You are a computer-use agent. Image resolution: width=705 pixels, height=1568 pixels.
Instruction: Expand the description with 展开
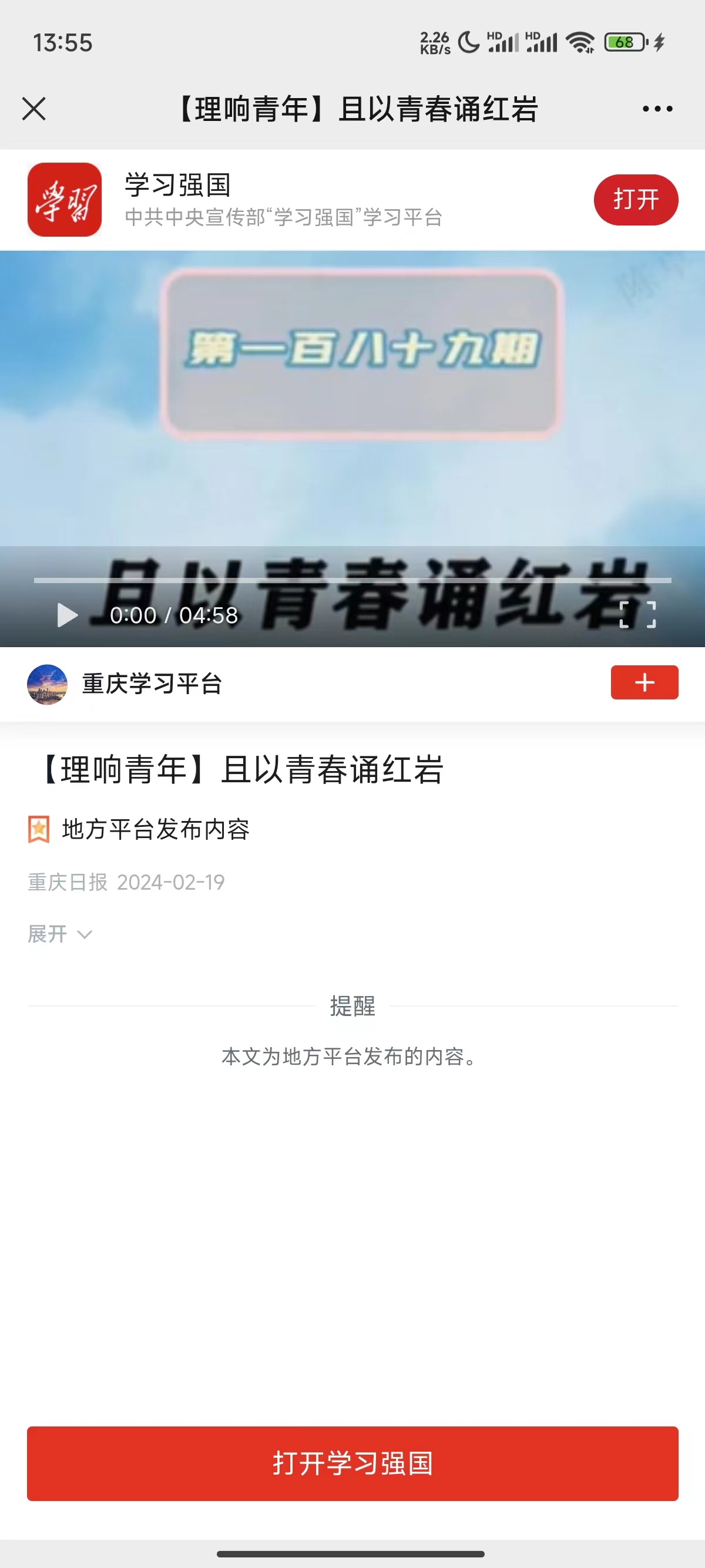pos(60,934)
